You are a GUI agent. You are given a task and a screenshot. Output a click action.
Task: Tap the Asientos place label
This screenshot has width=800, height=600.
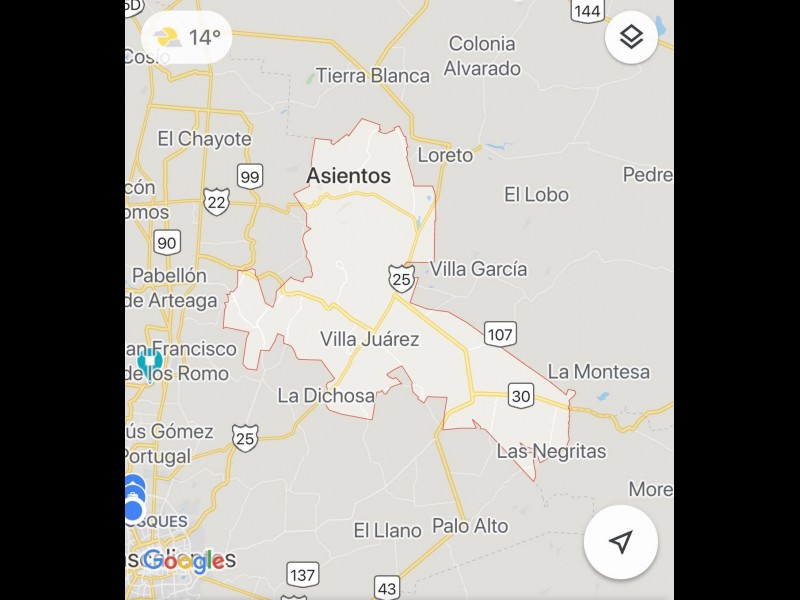point(348,176)
